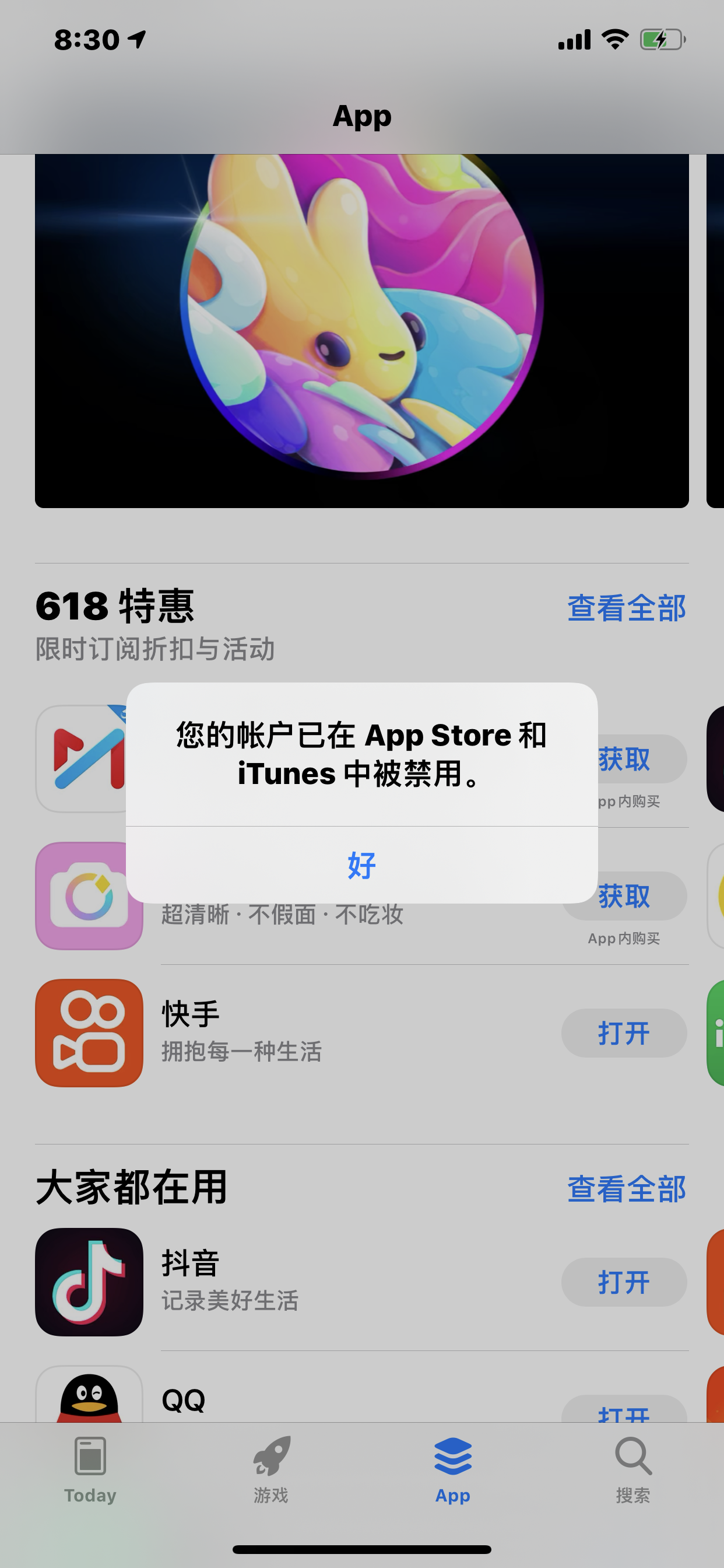Dismiss the account disabled alert with 好
The height and width of the screenshot is (1568, 724).
(x=361, y=865)
